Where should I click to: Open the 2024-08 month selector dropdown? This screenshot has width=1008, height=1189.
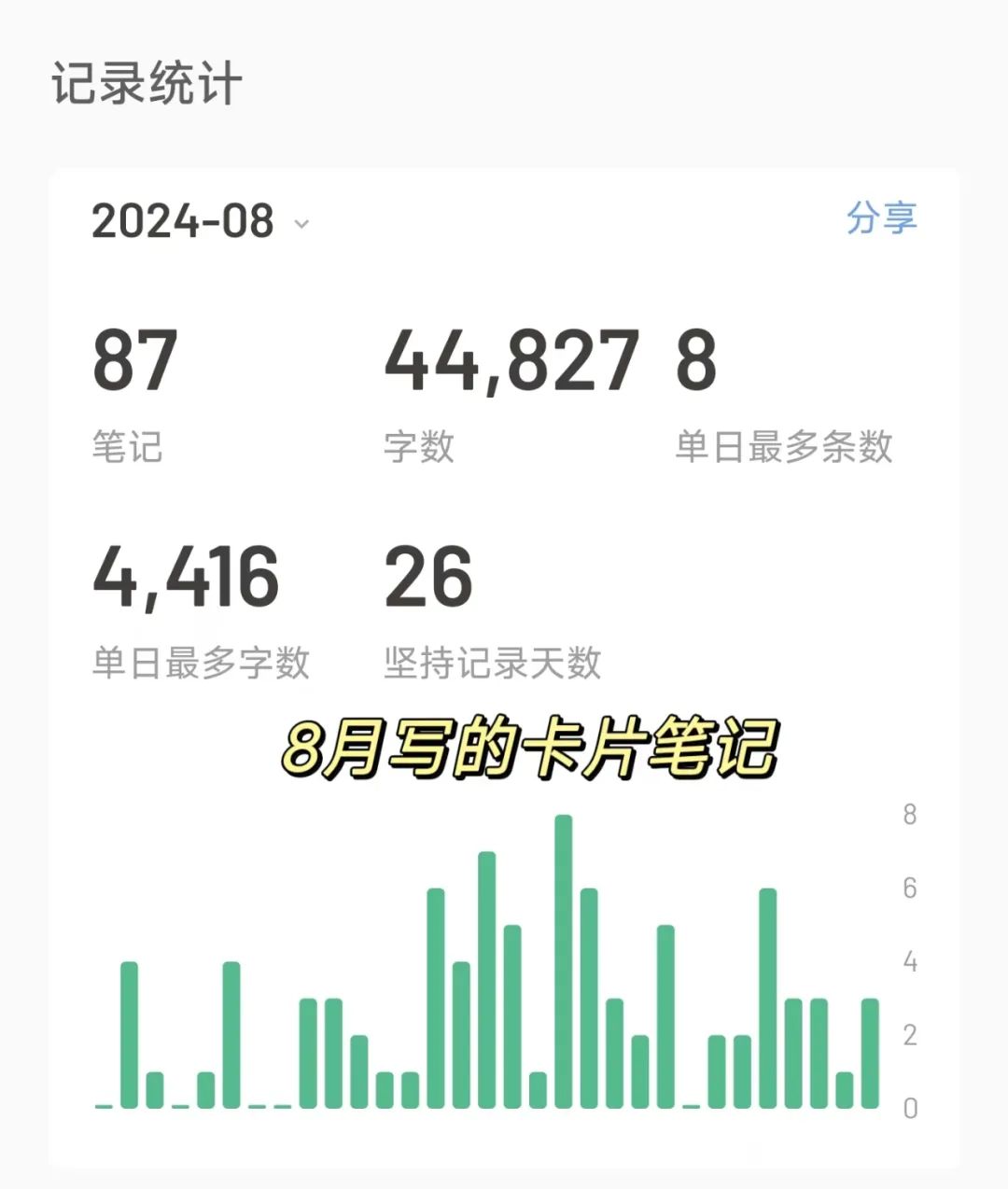(x=182, y=220)
